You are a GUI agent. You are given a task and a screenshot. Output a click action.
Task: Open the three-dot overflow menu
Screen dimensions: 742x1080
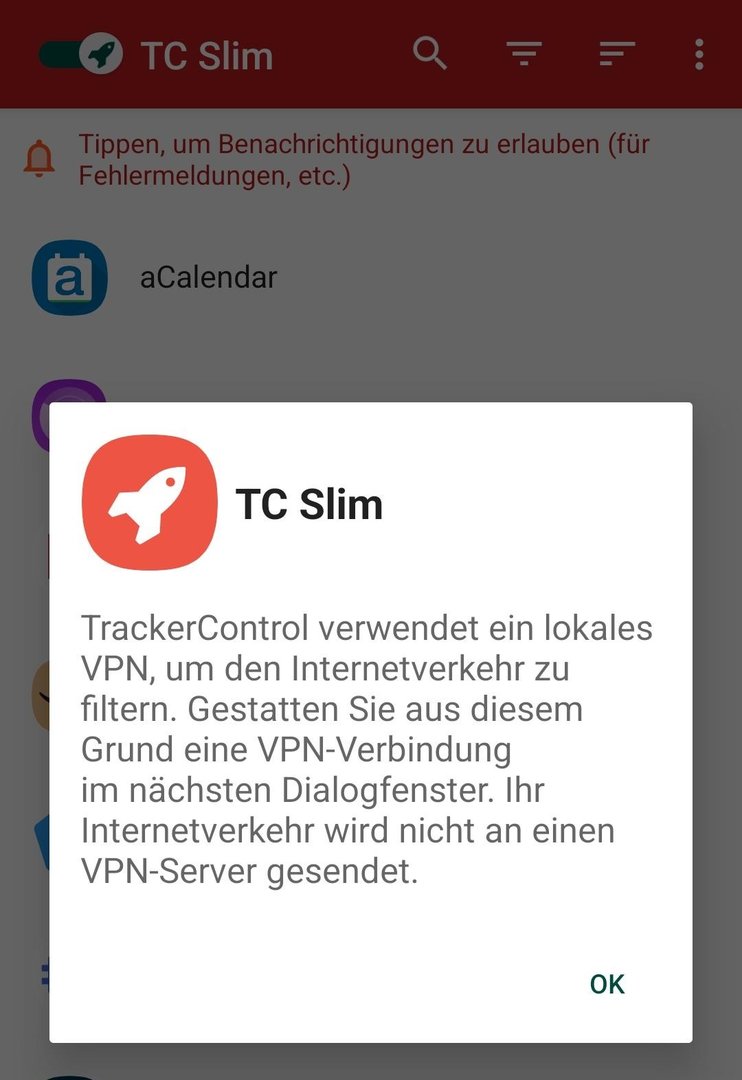point(699,53)
